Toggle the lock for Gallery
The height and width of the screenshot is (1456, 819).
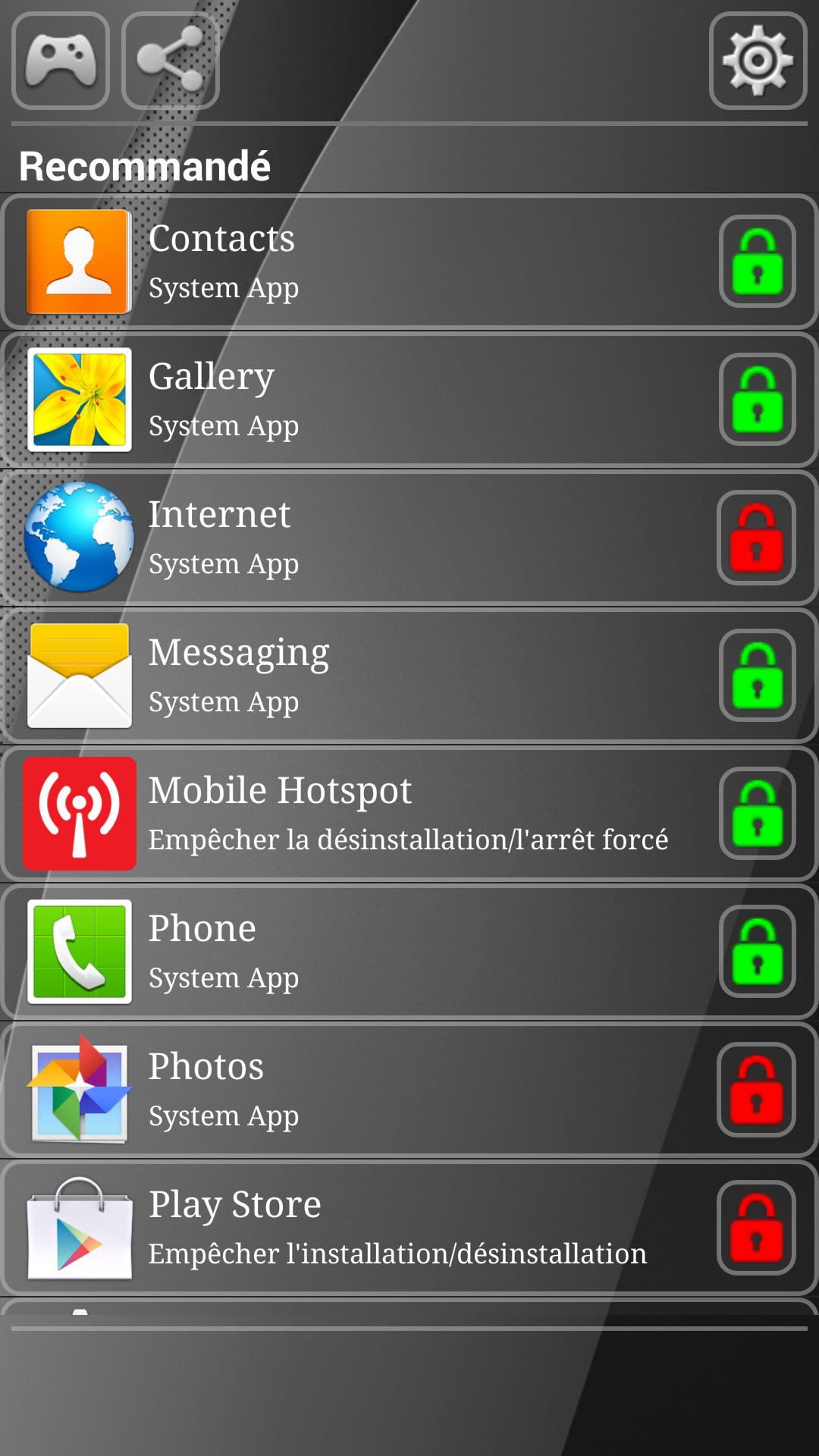point(757,400)
